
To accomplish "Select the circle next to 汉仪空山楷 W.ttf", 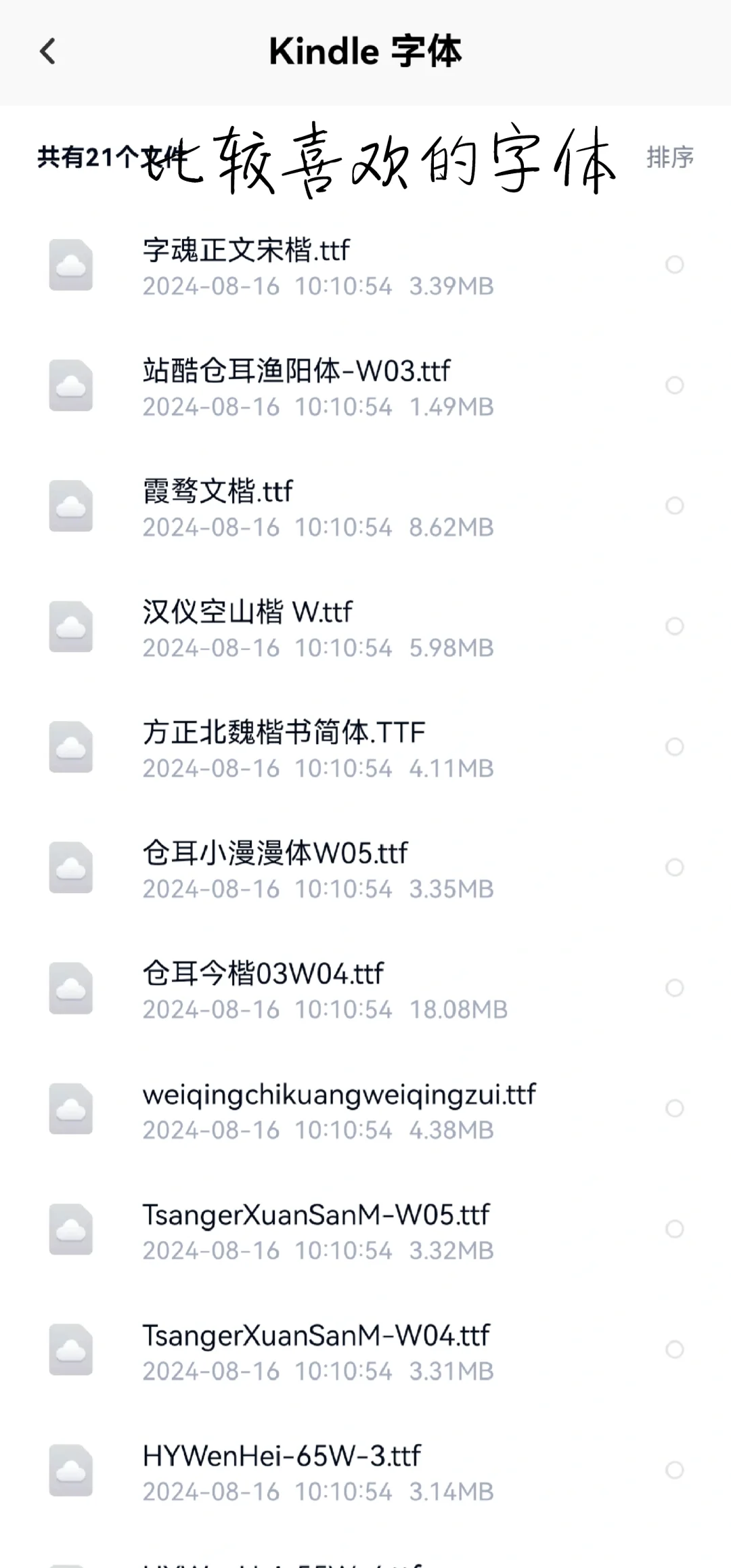I will click(x=674, y=626).
